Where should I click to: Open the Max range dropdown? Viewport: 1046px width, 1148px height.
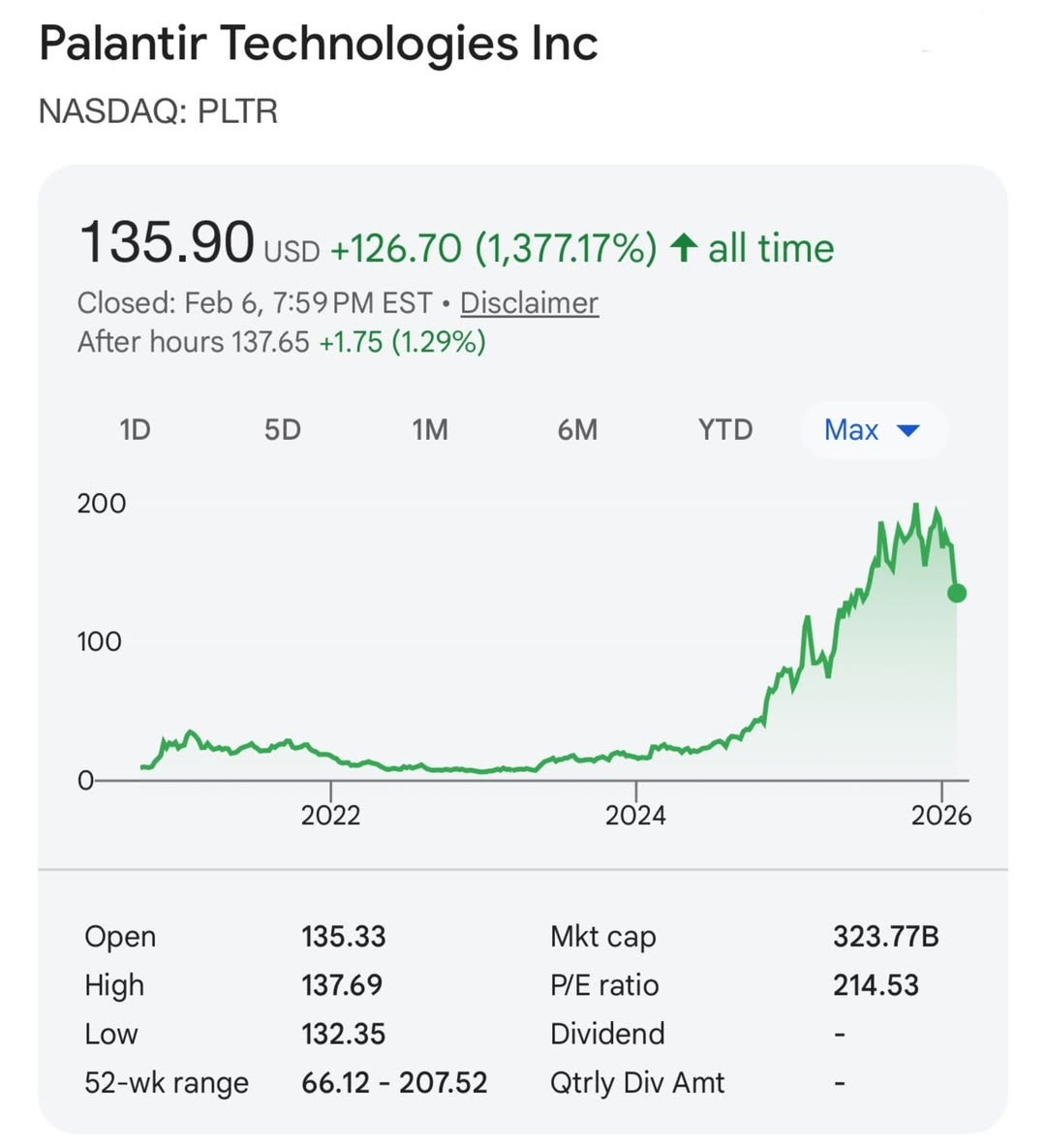pos(872,429)
